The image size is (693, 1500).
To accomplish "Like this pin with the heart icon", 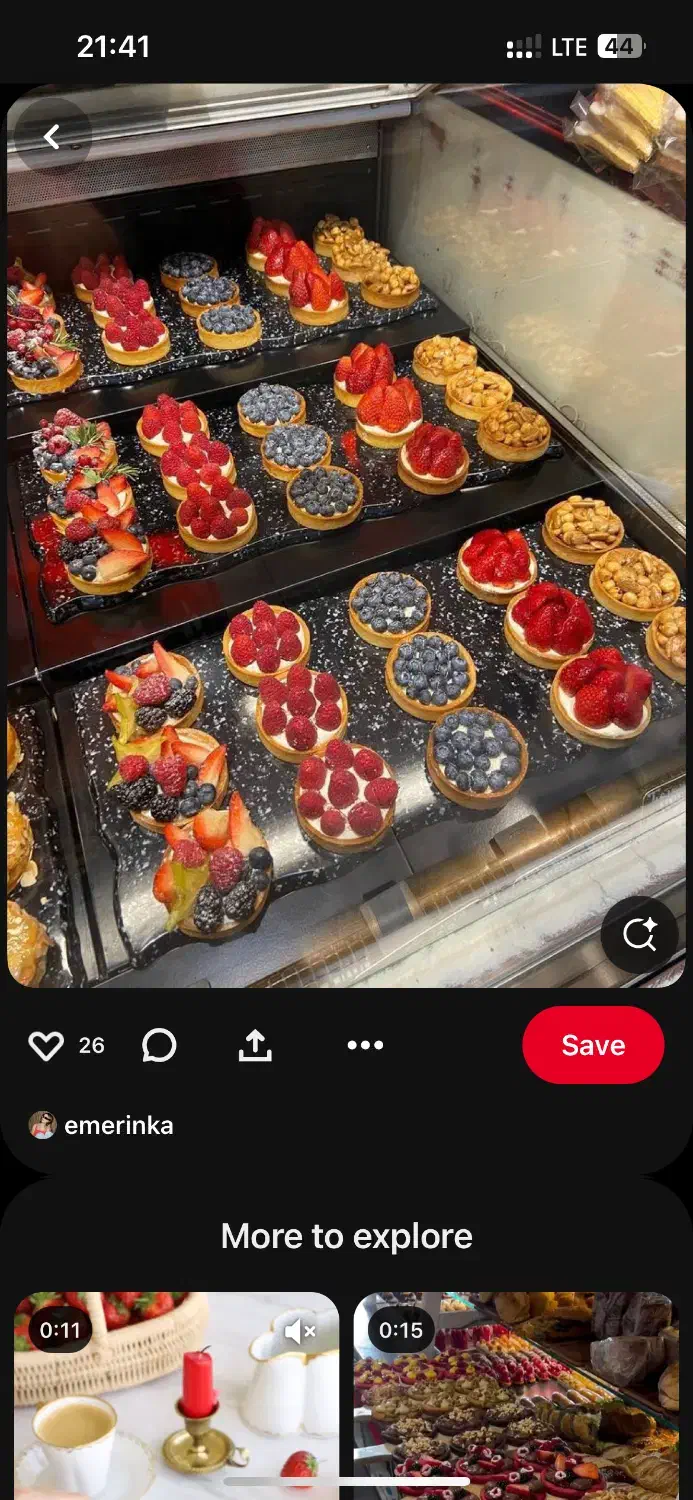I will coord(46,1046).
